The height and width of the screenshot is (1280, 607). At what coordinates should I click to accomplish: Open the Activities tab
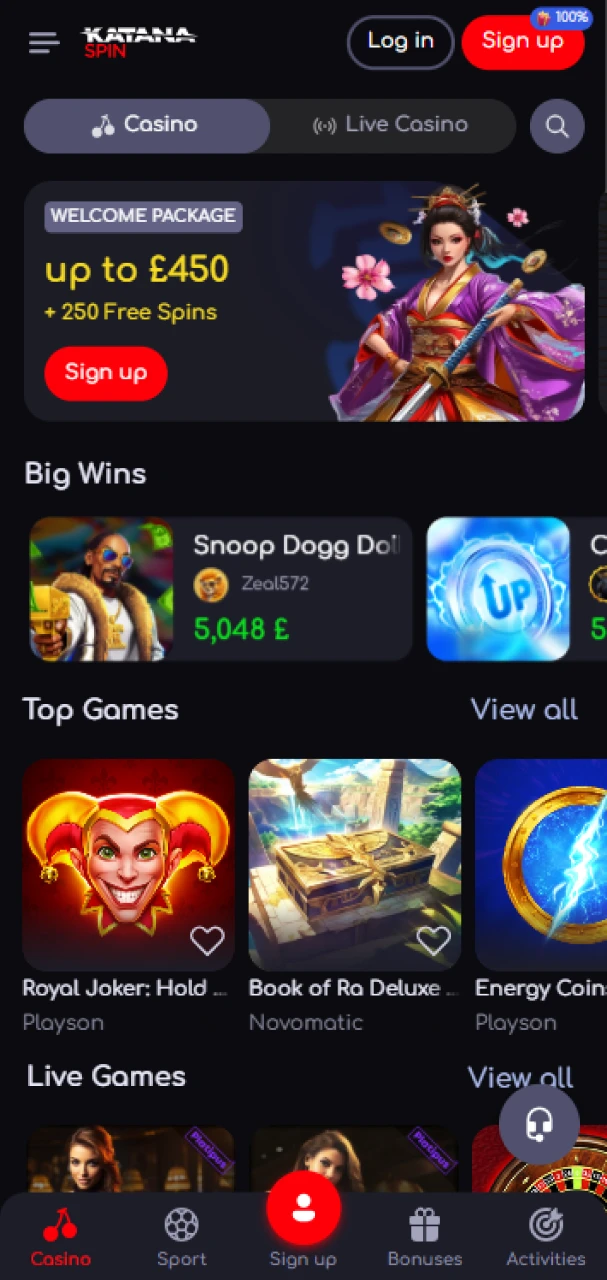[546, 1237]
